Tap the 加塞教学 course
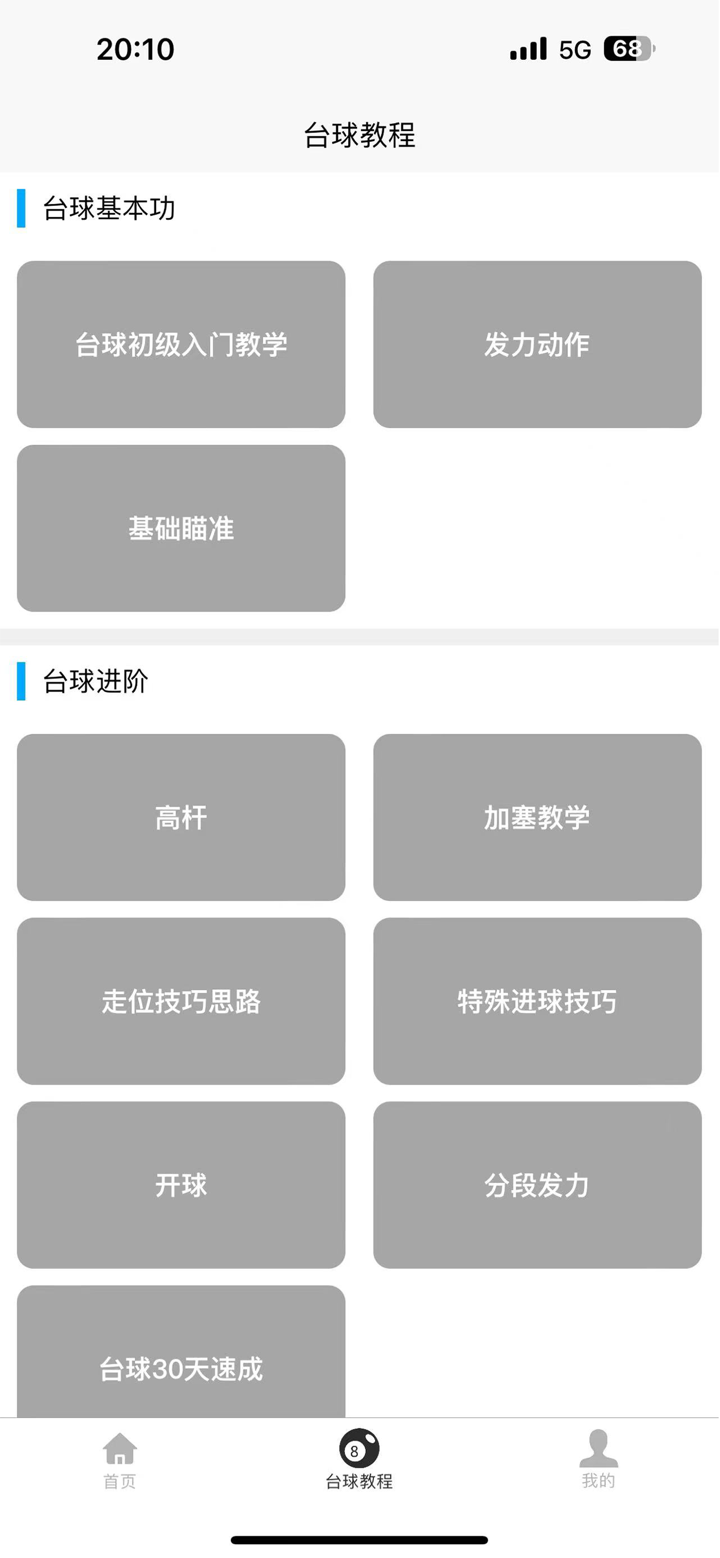Screen dimensions: 720x1558 [537, 817]
